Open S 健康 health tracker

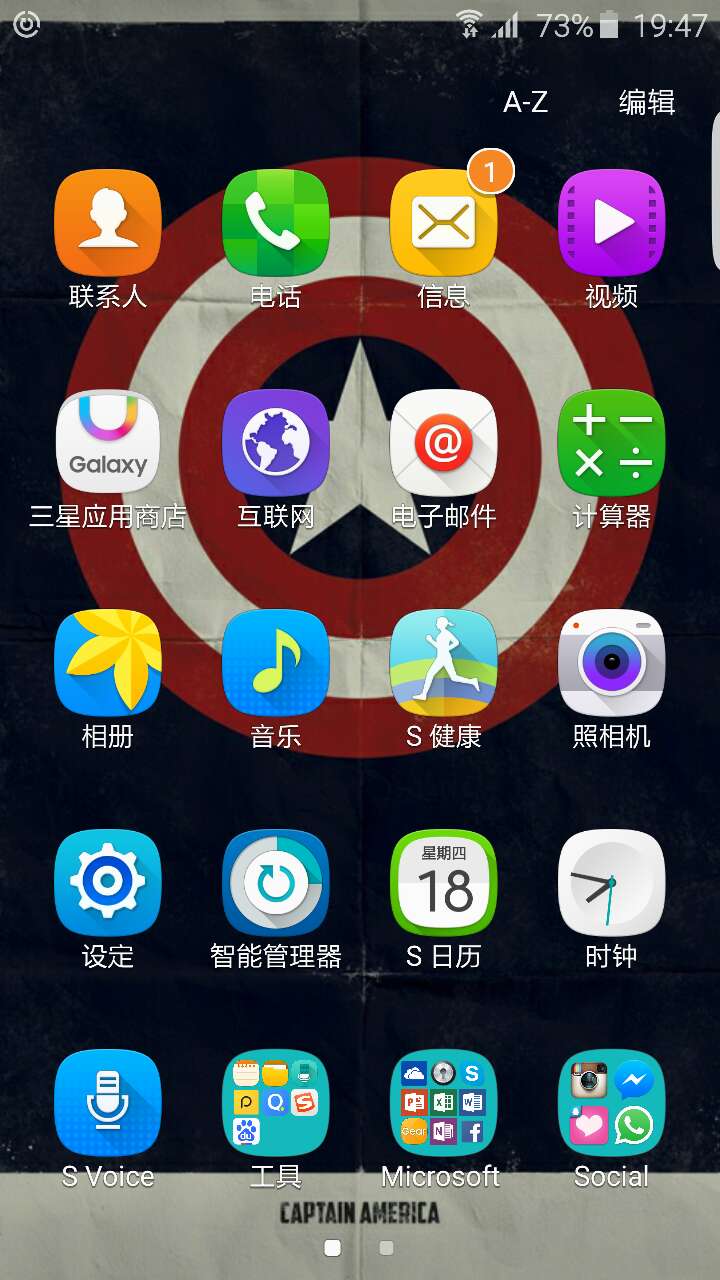(444, 660)
